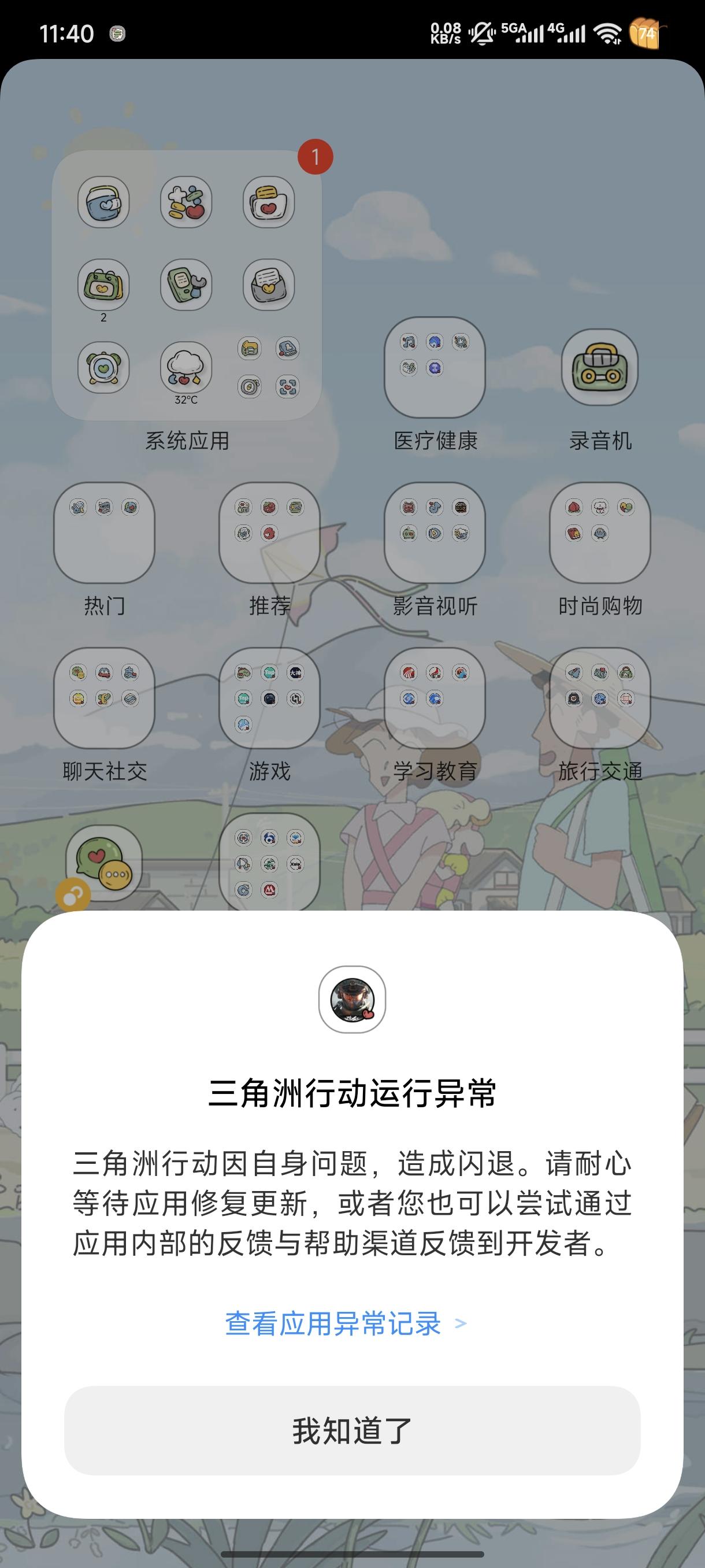Screen dimensions: 705x1568
Task: Tap the red notification badge on 系统应用
Action: (x=315, y=156)
